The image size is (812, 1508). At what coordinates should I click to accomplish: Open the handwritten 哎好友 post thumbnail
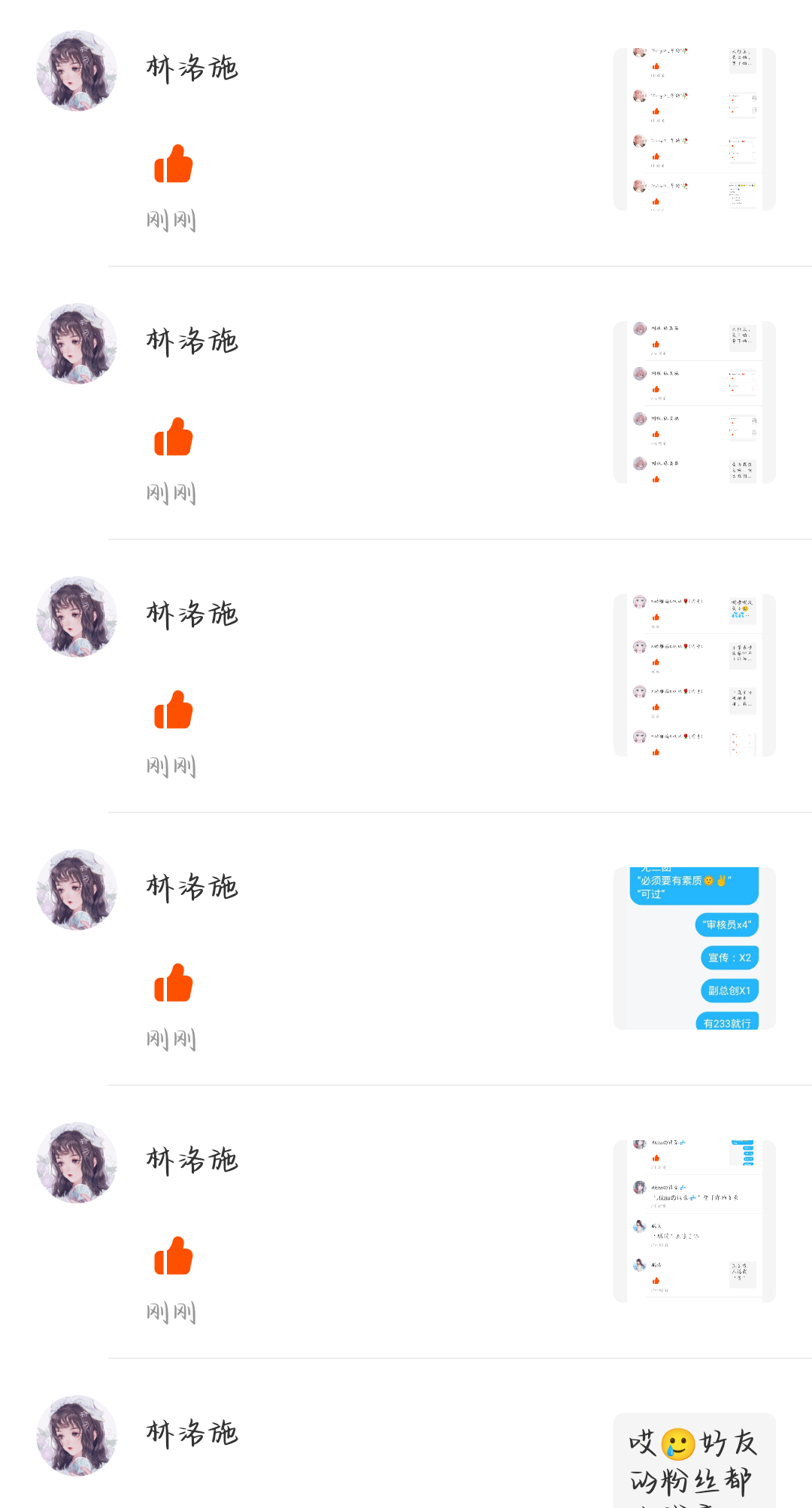[x=694, y=1461]
